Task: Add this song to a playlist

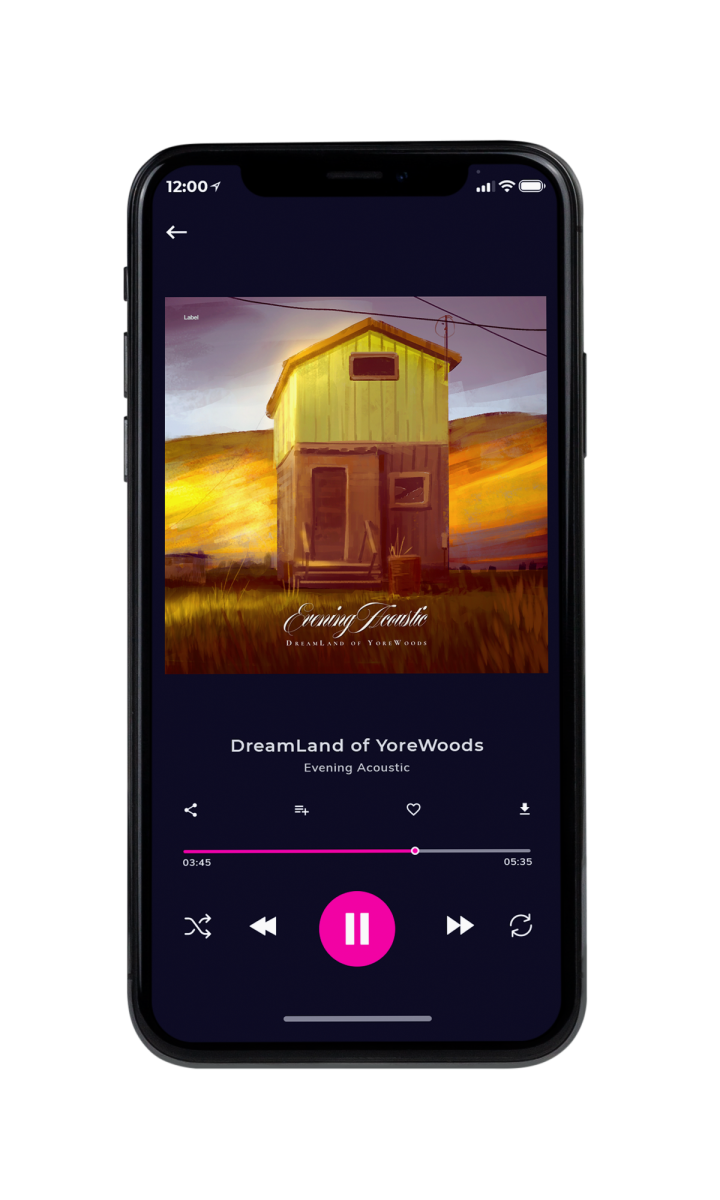Action: point(301,810)
